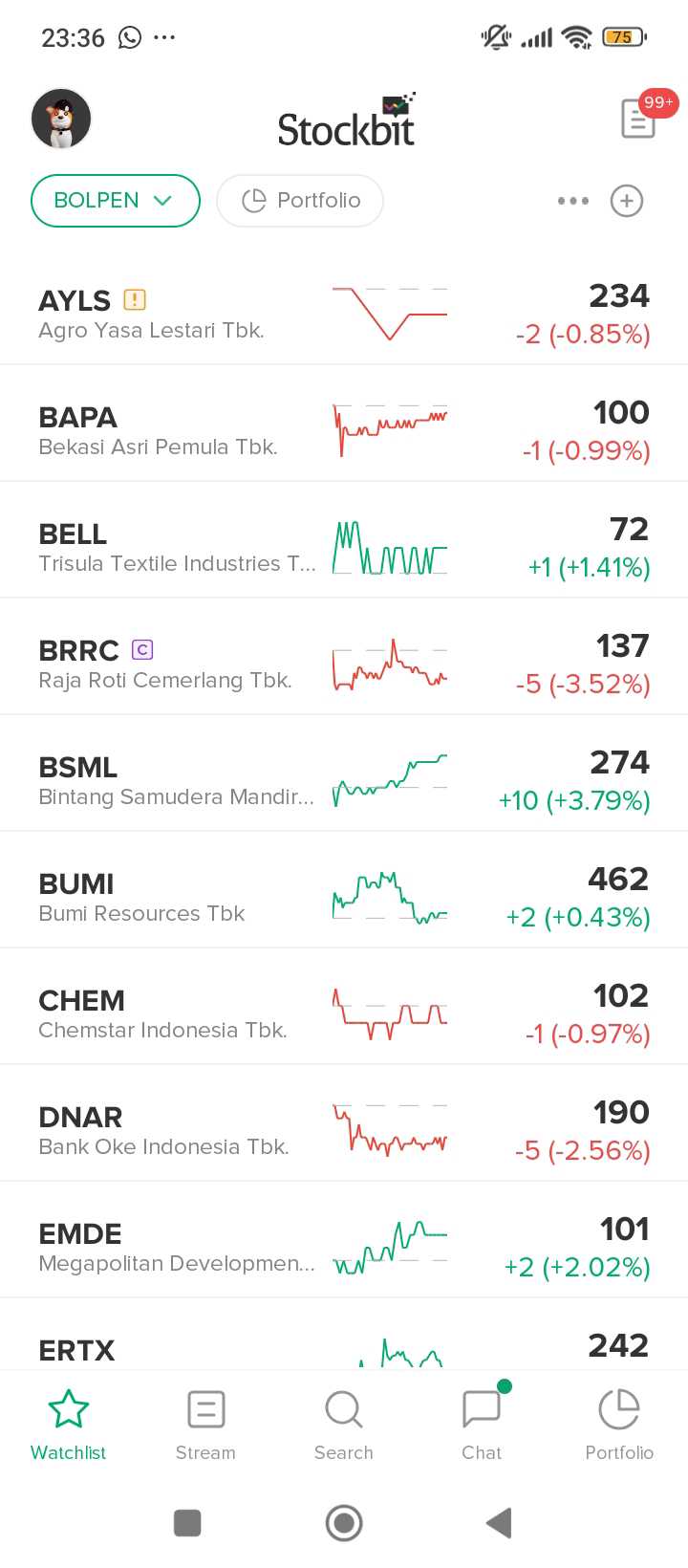Open the three-dot watchlist options
688x1568 pixels.
tap(572, 201)
